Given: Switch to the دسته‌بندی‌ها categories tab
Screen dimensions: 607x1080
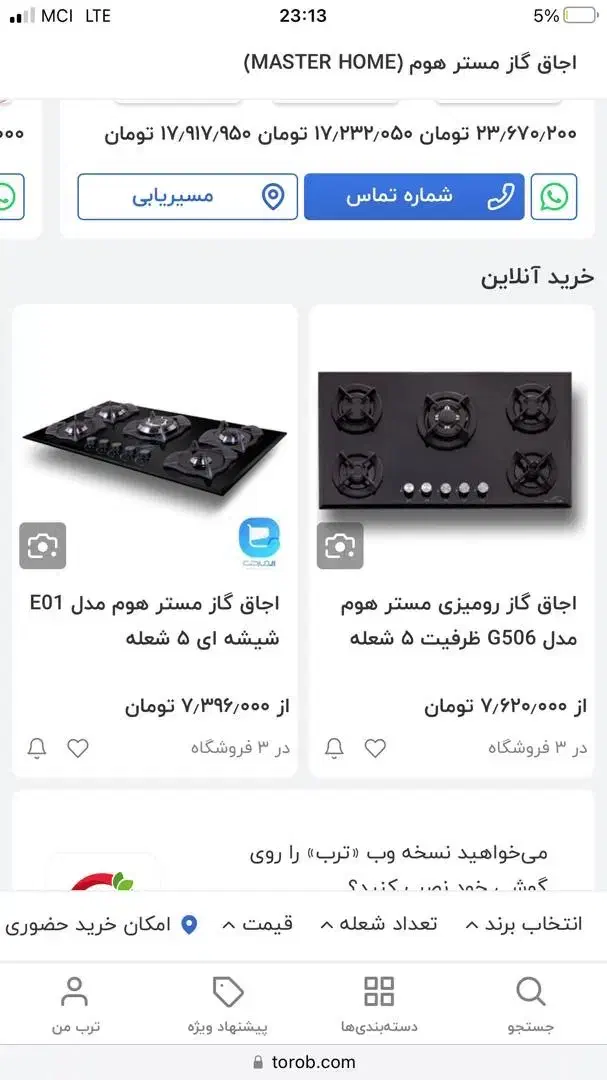Looking at the screenshot, I should click(x=379, y=1005).
